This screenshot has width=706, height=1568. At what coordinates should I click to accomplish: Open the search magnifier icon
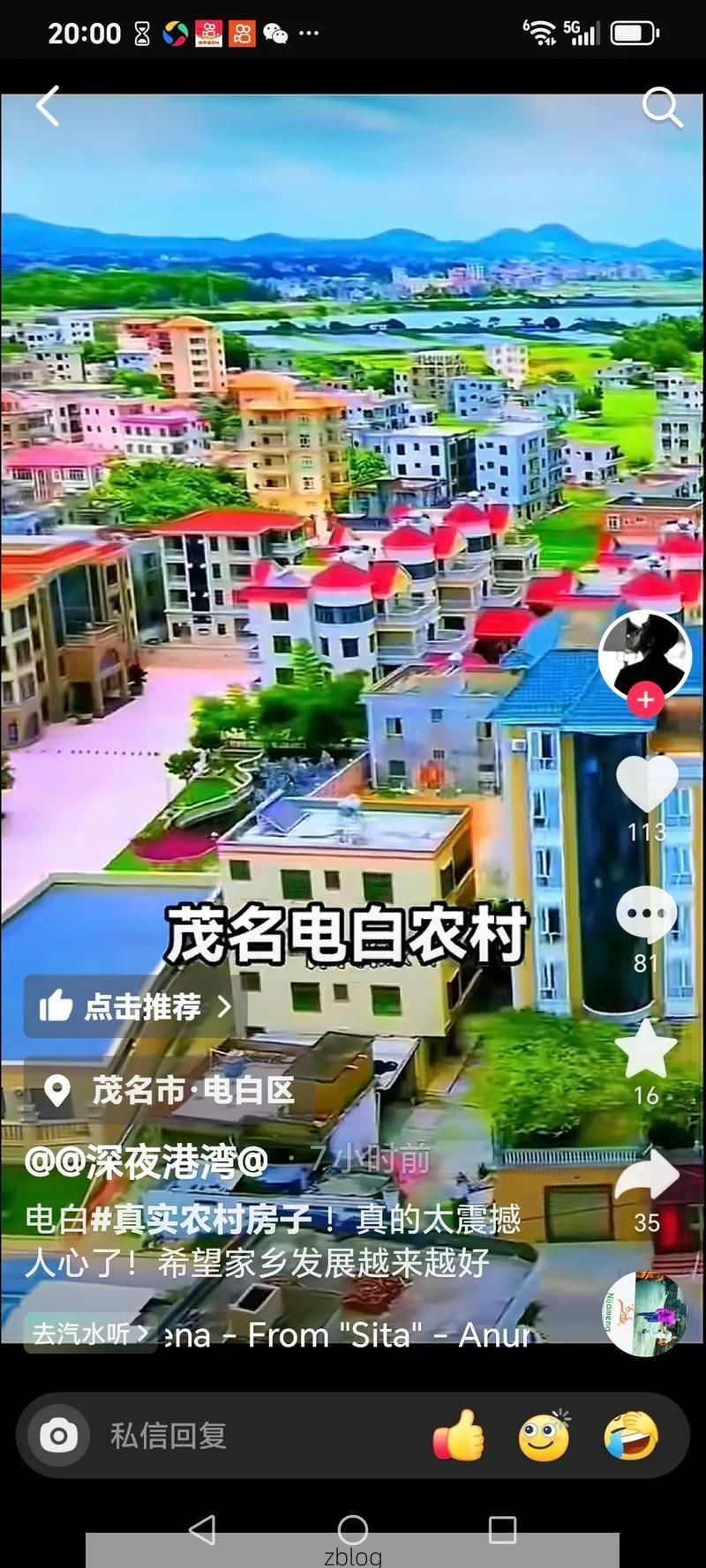(660, 108)
